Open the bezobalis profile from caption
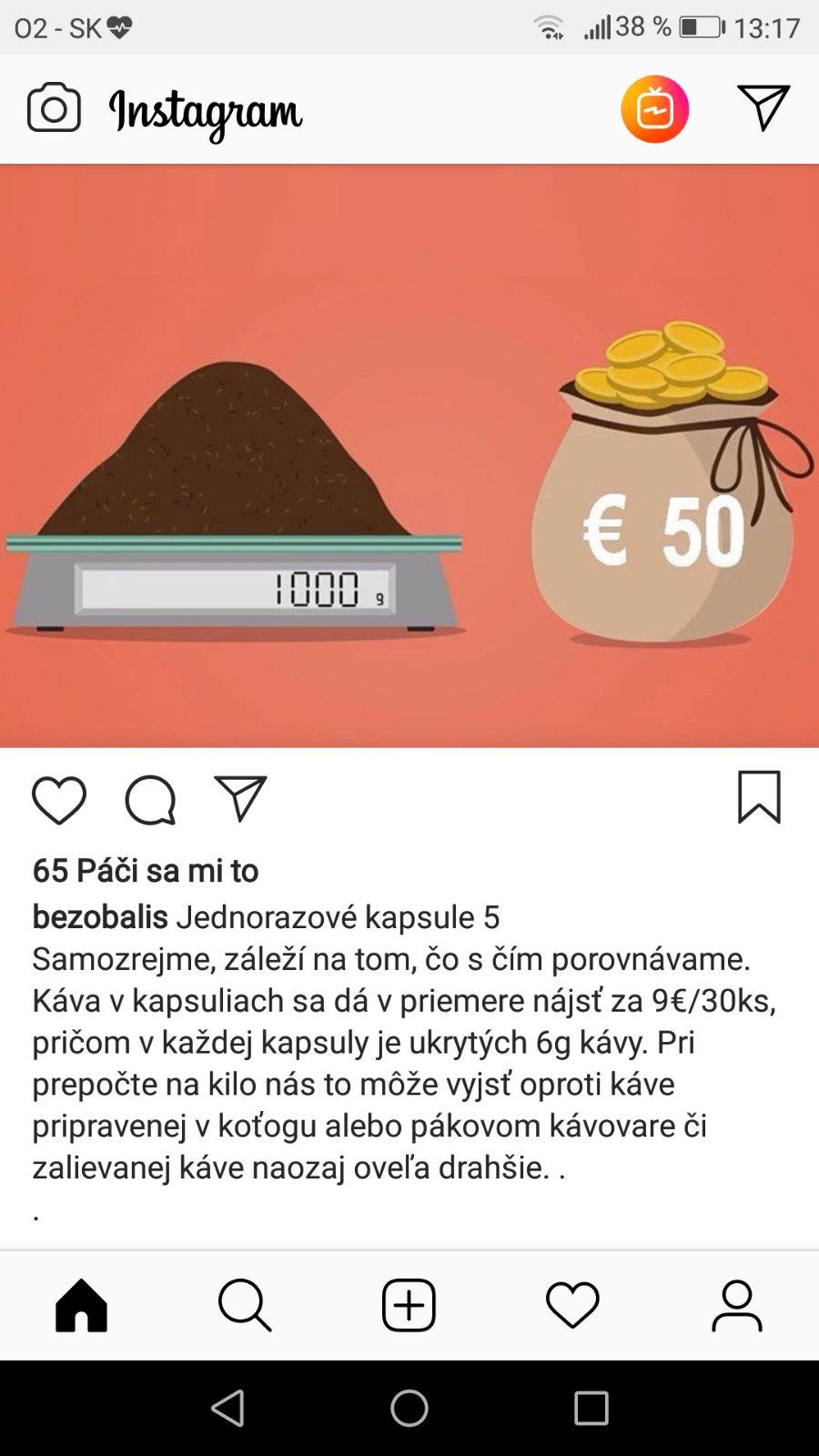 (100, 916)
